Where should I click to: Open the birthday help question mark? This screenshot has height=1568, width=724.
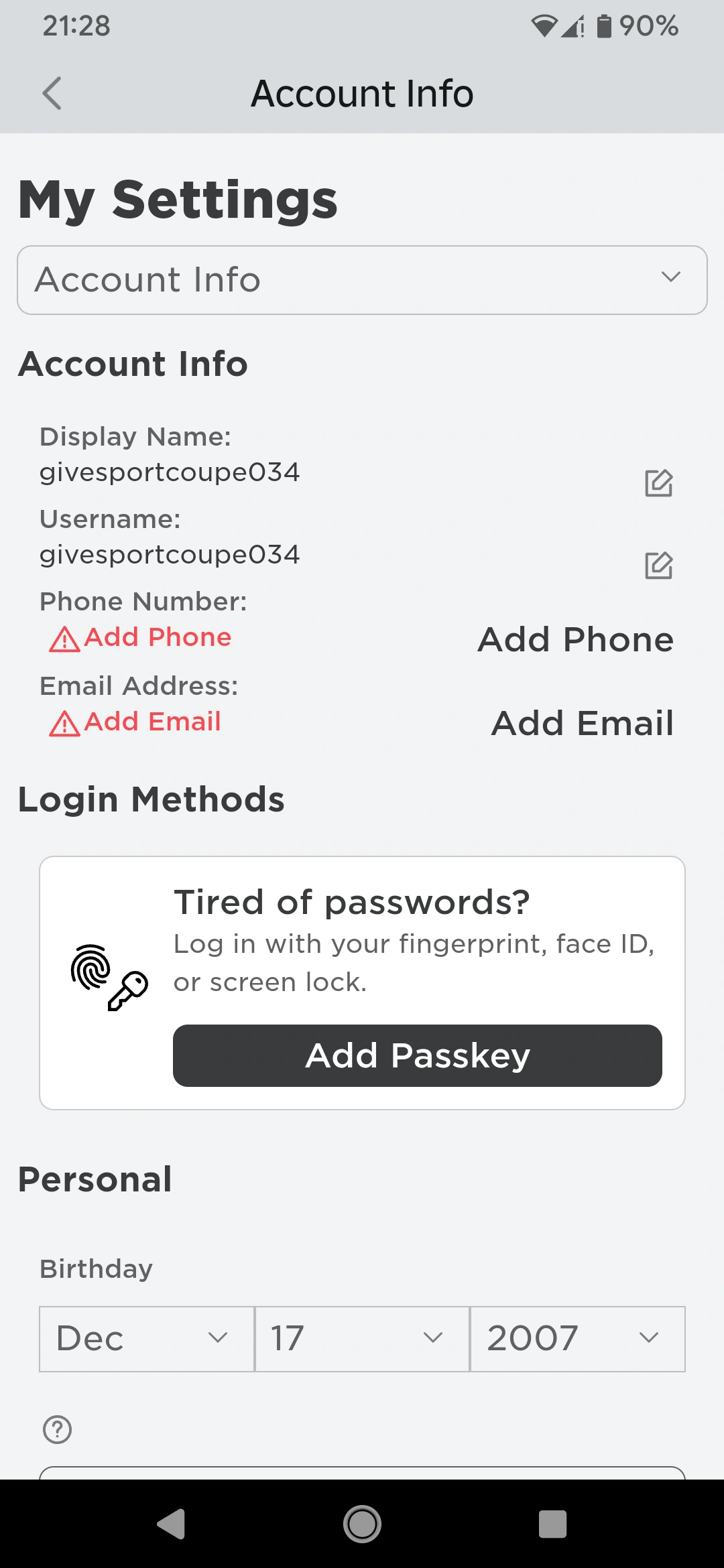point(57,1431)
